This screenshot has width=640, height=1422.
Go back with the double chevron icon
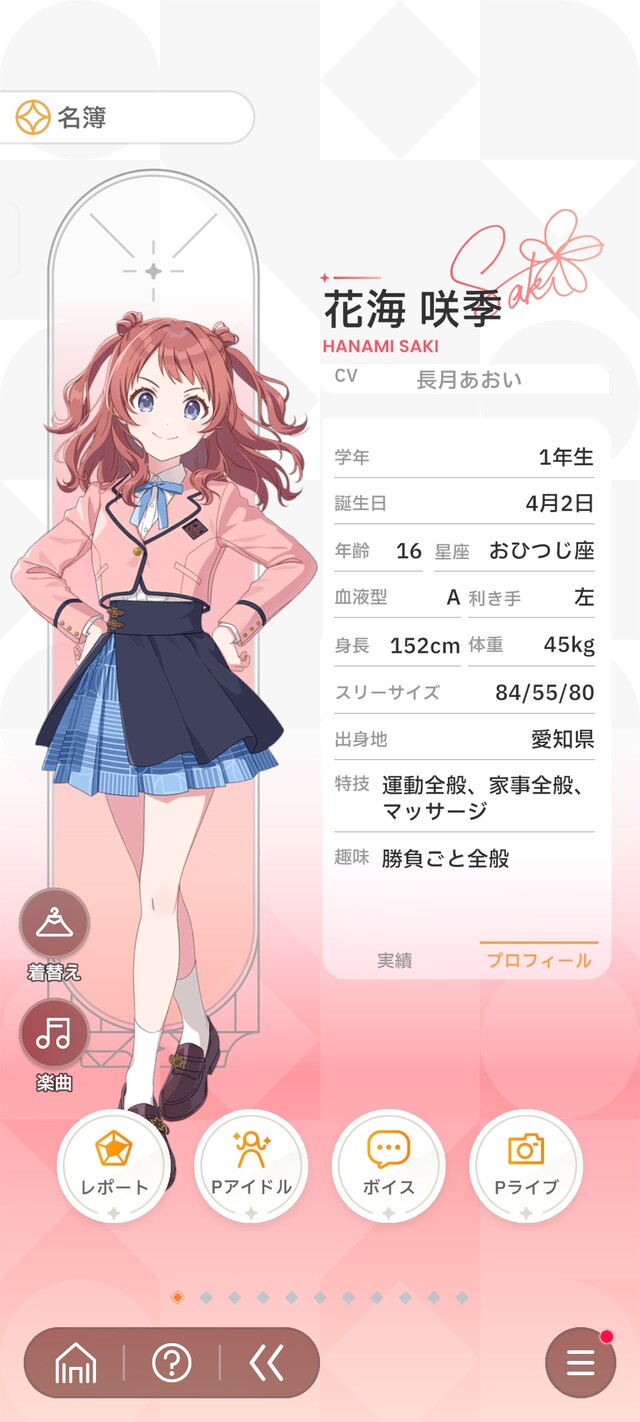click(267, 1363)
